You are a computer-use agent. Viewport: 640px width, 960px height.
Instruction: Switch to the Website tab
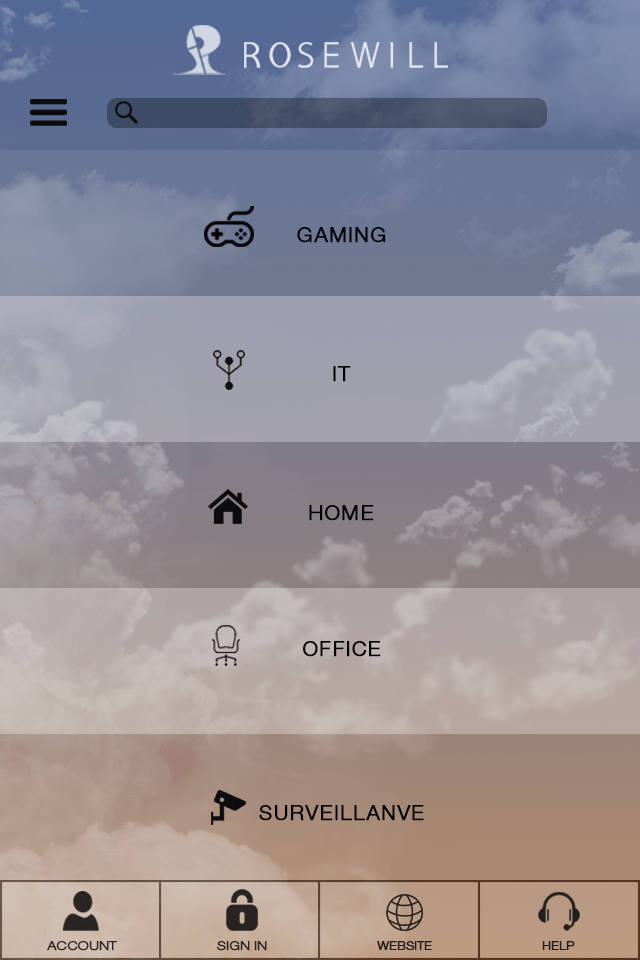[404, 921]
